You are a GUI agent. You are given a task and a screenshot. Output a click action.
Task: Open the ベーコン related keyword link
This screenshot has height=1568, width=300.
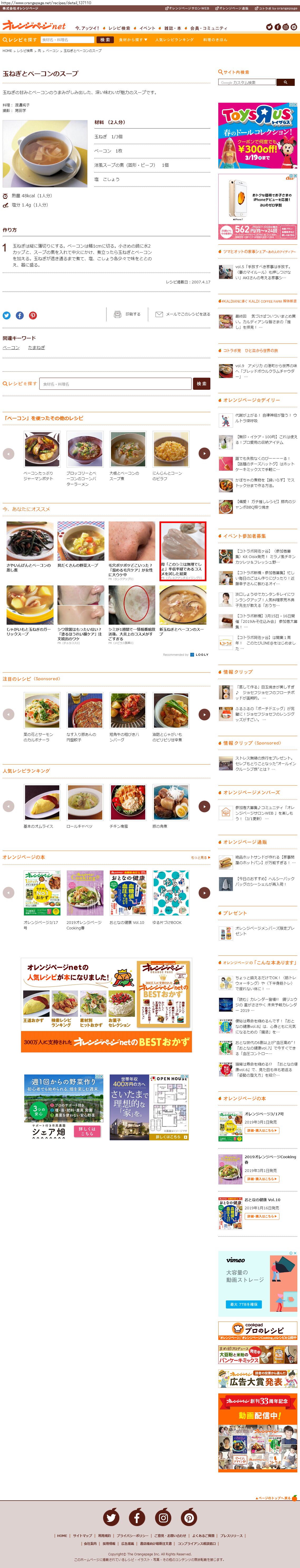point(11,348)
